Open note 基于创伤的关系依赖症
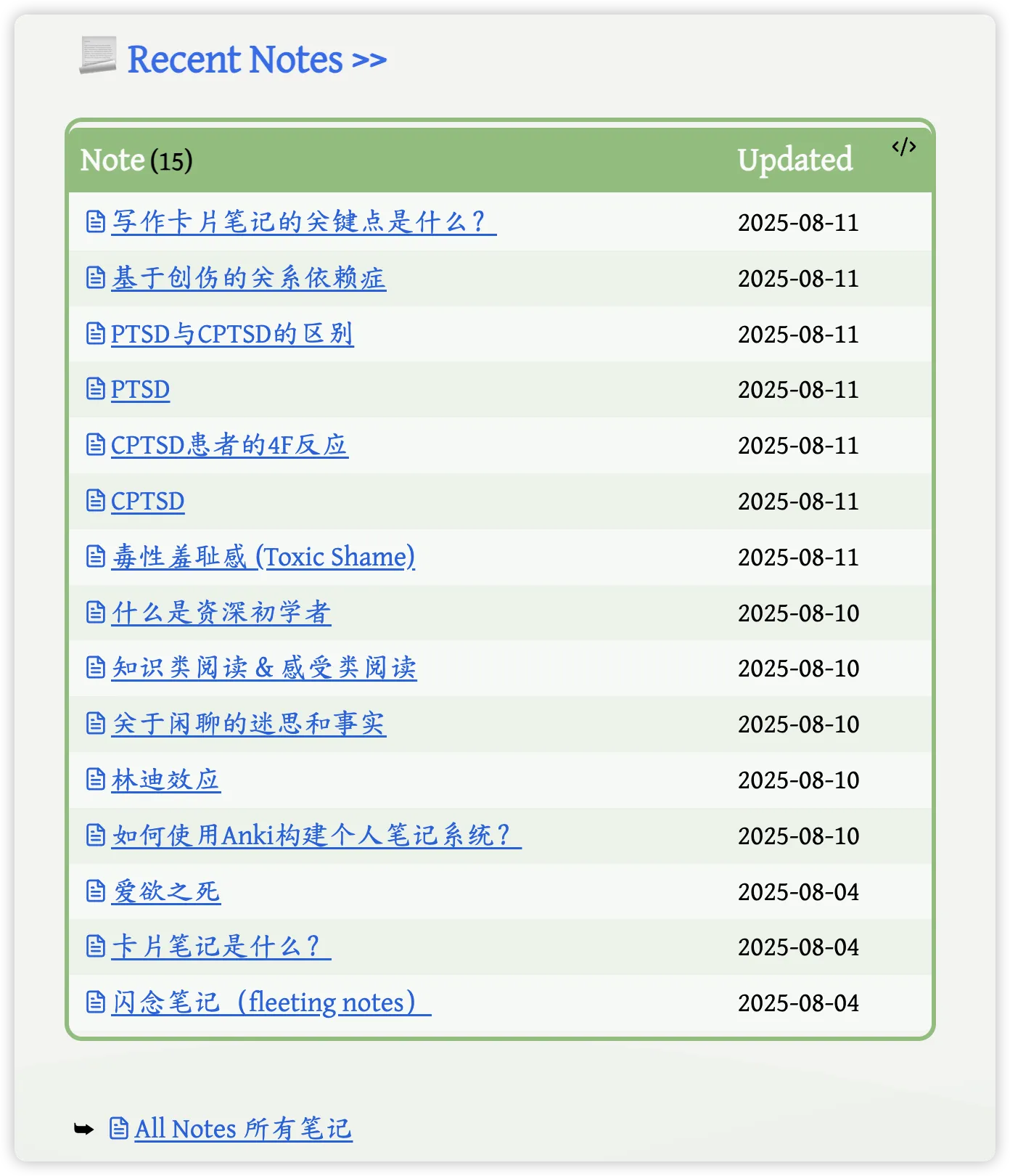 click(x=248, y=278)
